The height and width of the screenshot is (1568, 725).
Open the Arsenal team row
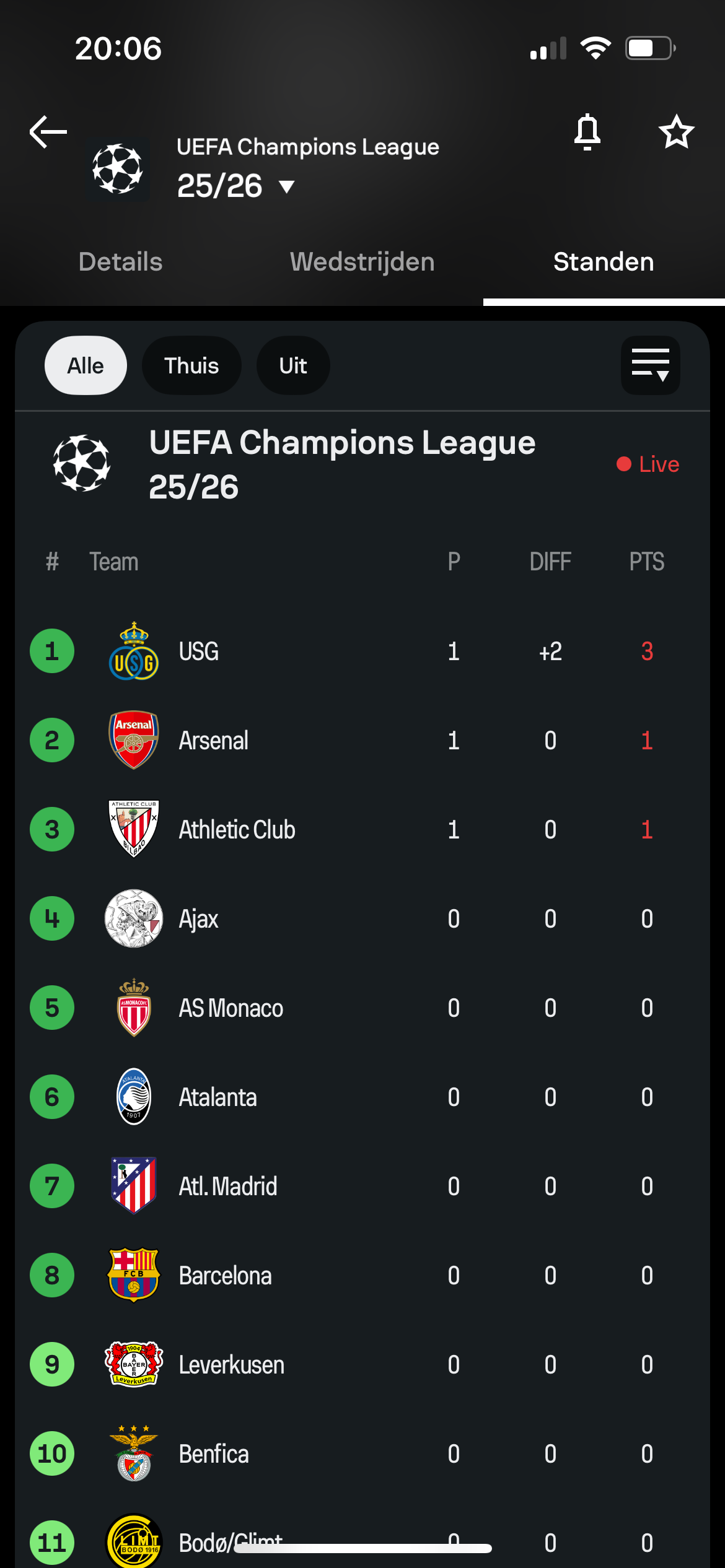point(362,741)
